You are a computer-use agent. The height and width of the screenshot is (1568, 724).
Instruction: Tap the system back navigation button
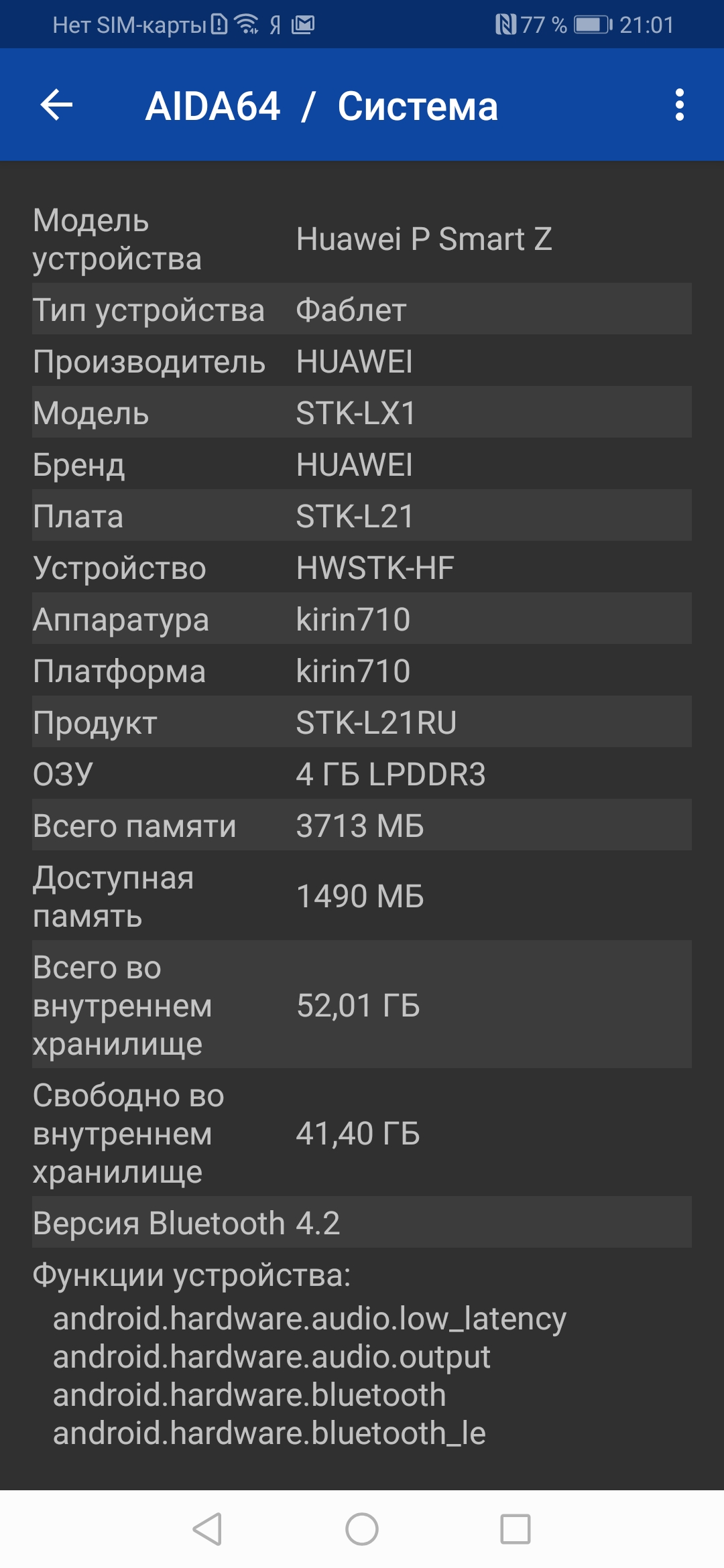(208, 1529)
